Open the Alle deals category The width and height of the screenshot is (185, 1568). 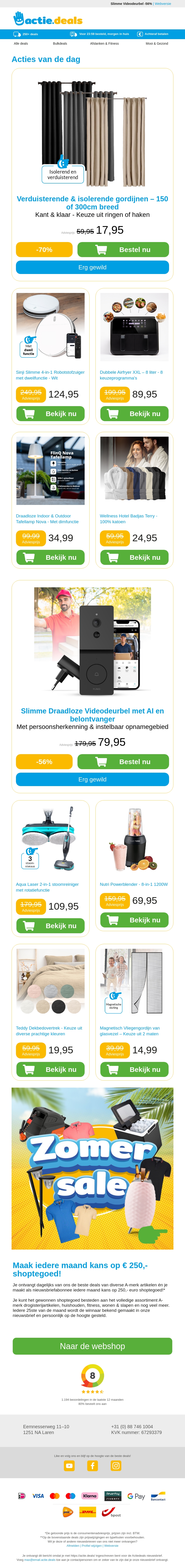pyautogui.click(x=21, y=44)
